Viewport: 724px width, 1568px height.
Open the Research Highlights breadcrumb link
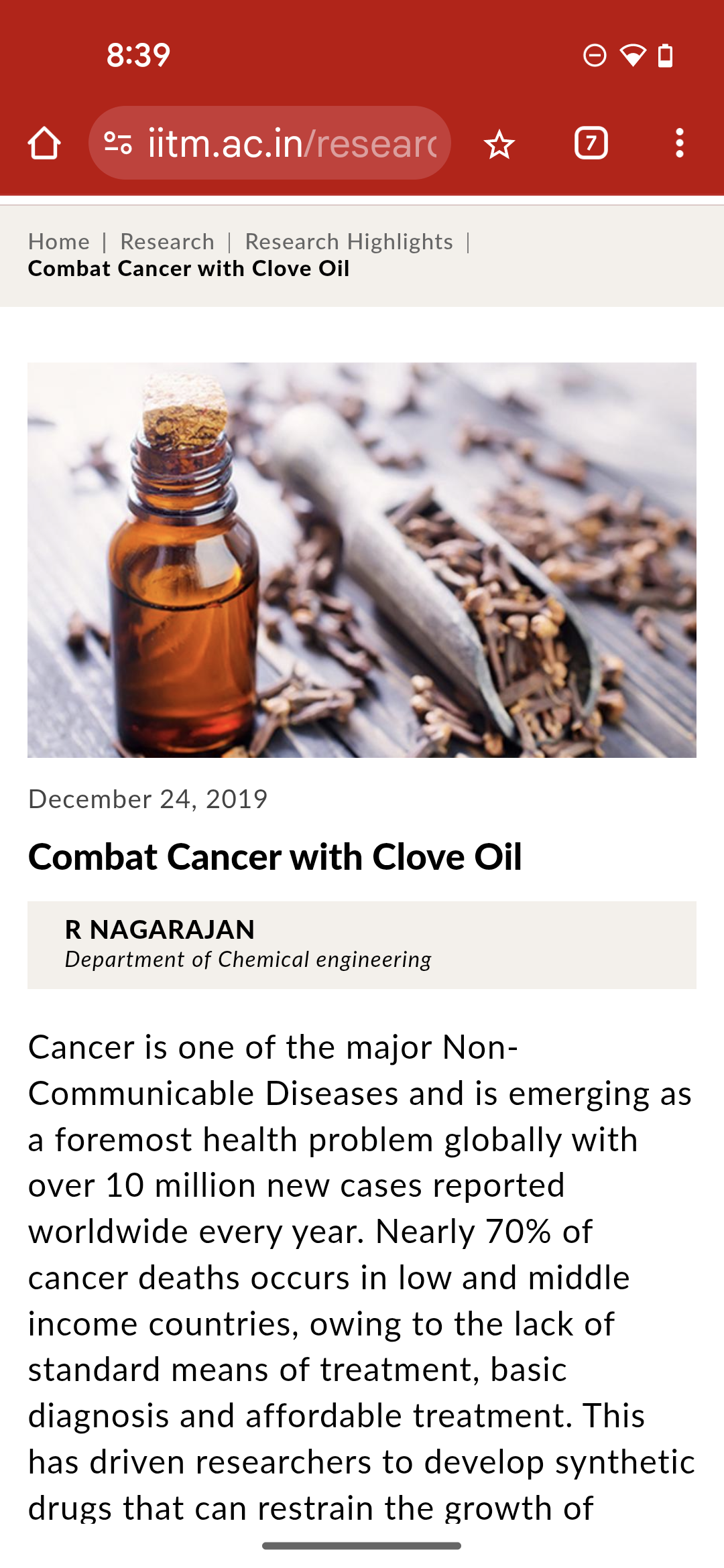point(349,241)
